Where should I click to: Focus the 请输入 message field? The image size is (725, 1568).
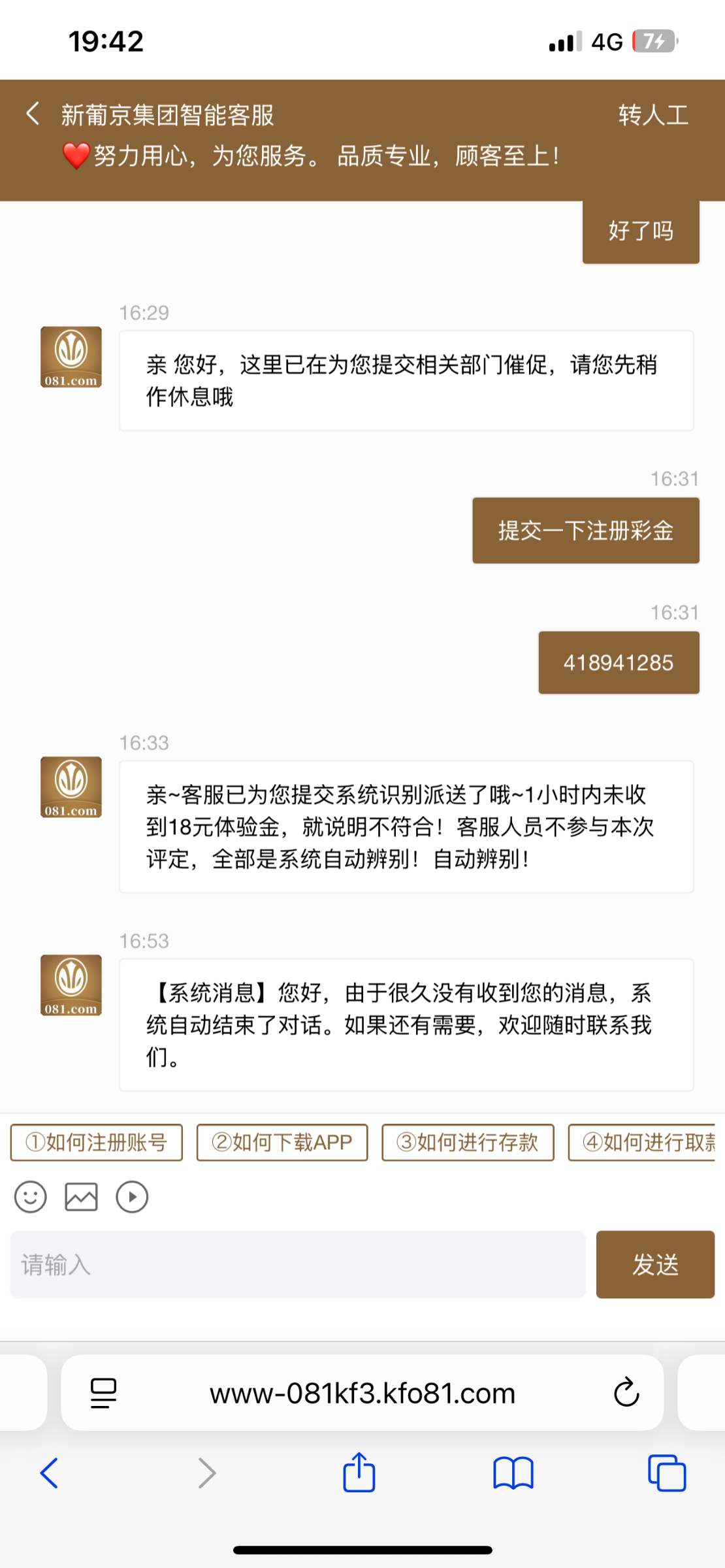297,1264
